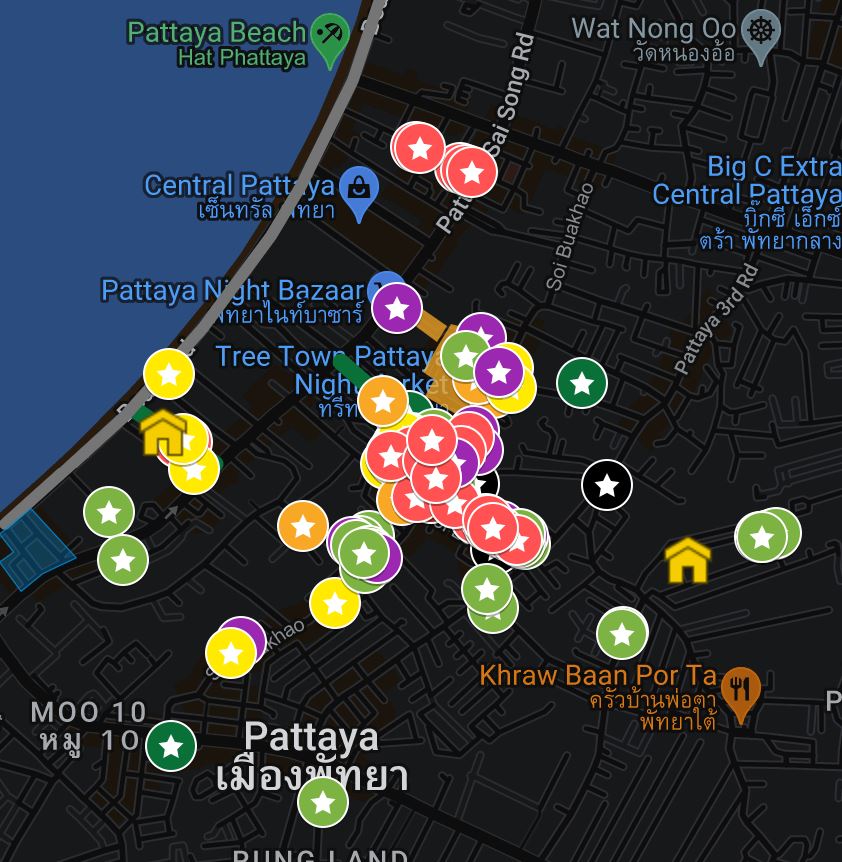Tap red star marker on Pattaya Sai Song Rd
Screen dimensions: 842x862
coord(473,172)
